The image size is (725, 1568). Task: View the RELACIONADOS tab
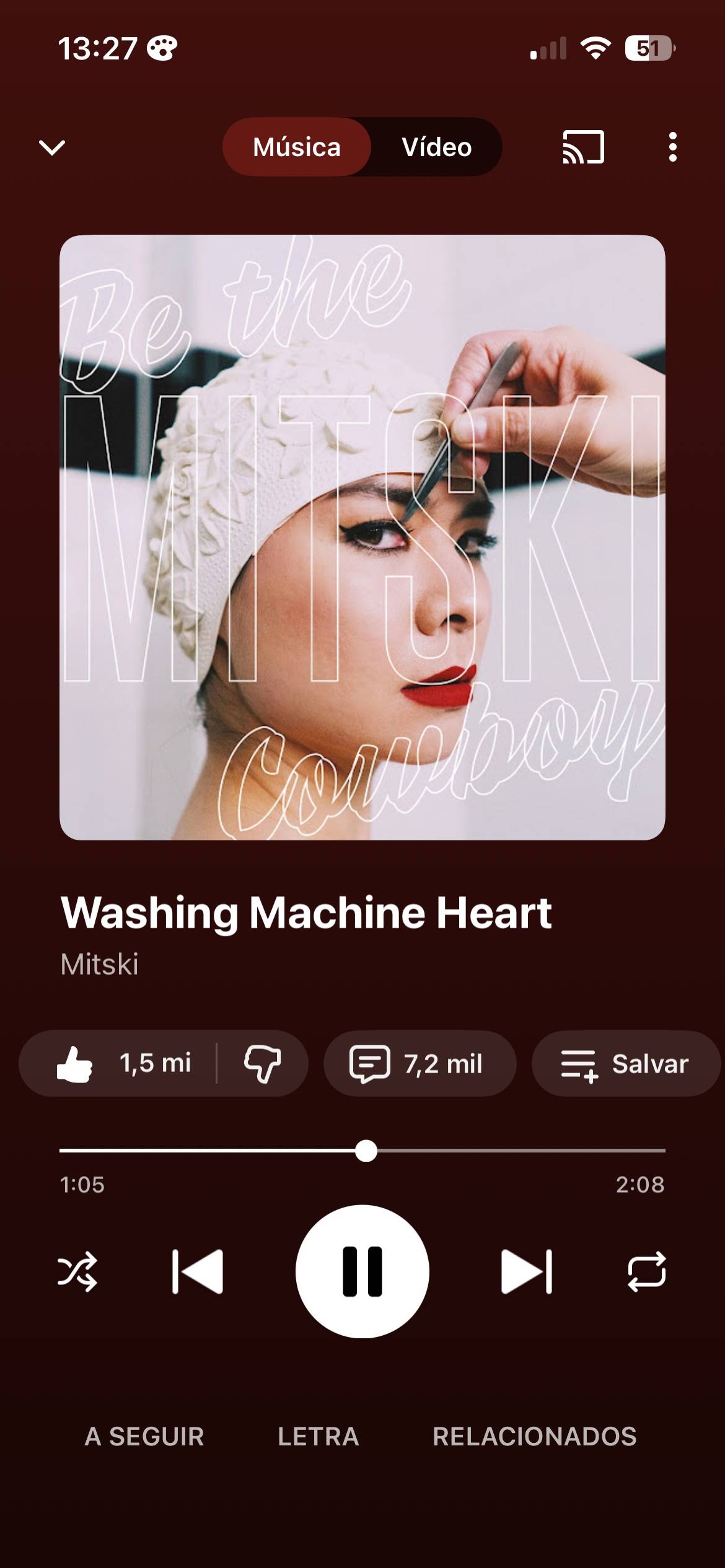coord(534,1436)
